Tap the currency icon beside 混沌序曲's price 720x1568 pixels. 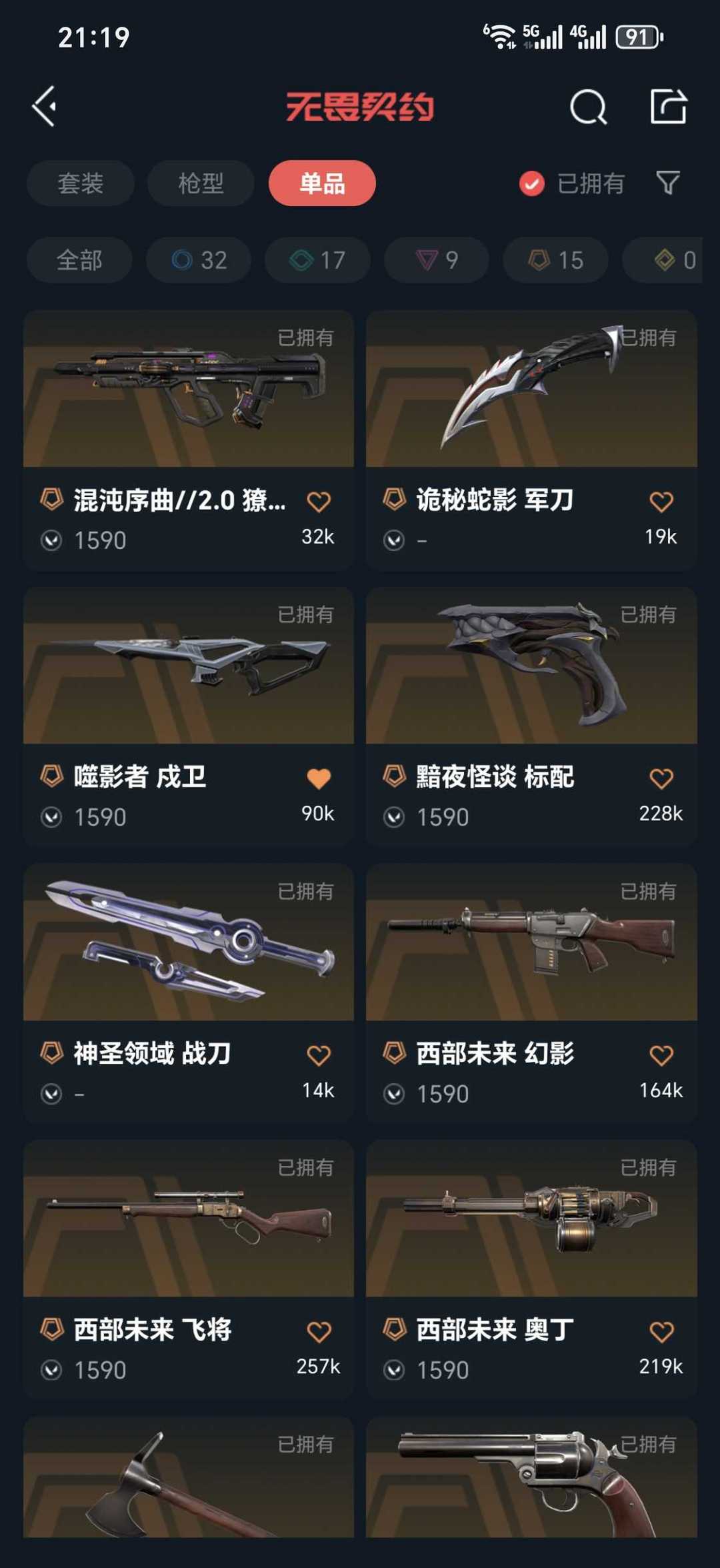click(53, 540)
